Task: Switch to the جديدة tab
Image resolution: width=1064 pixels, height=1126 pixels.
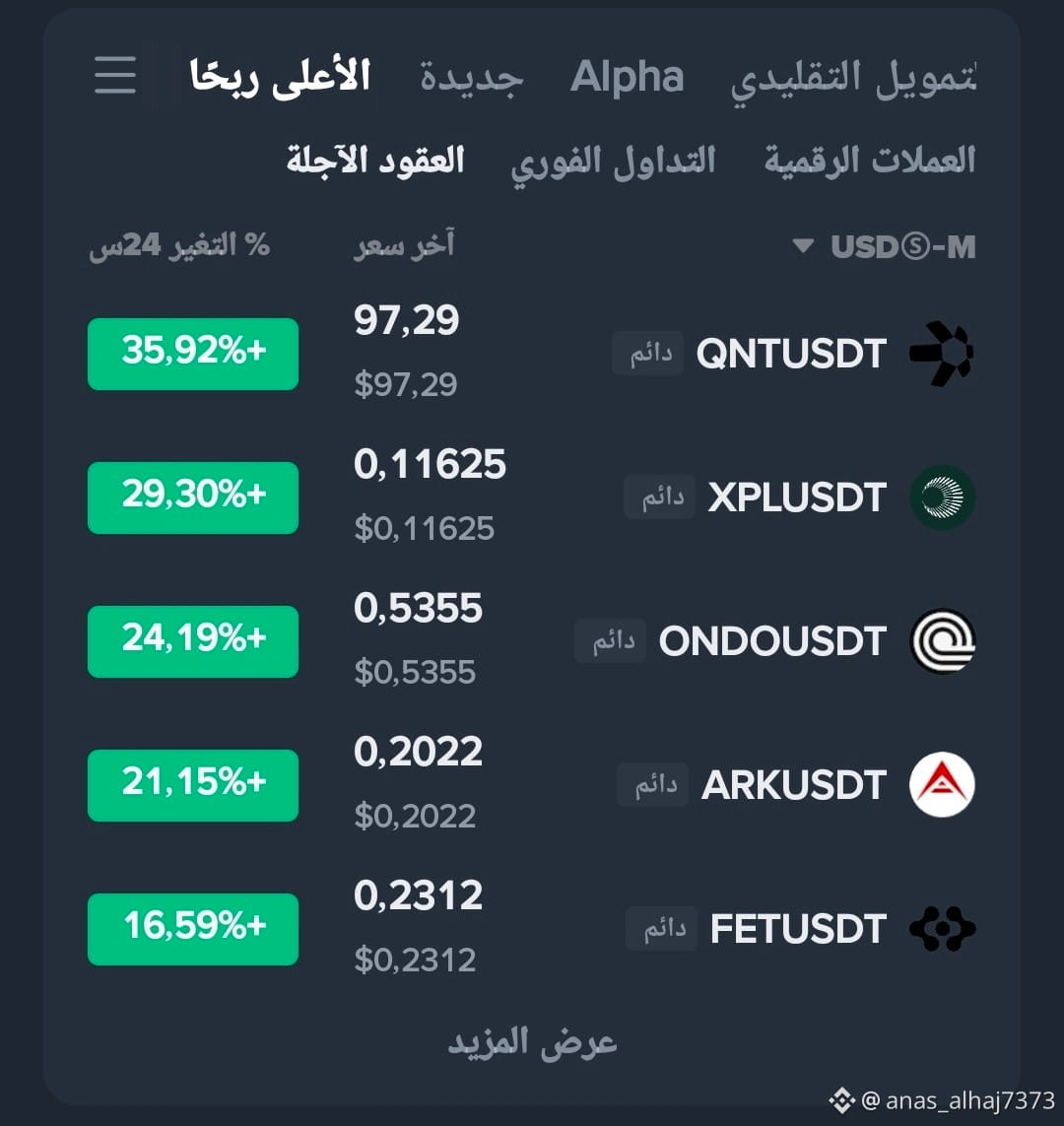Action: point(472,78)
